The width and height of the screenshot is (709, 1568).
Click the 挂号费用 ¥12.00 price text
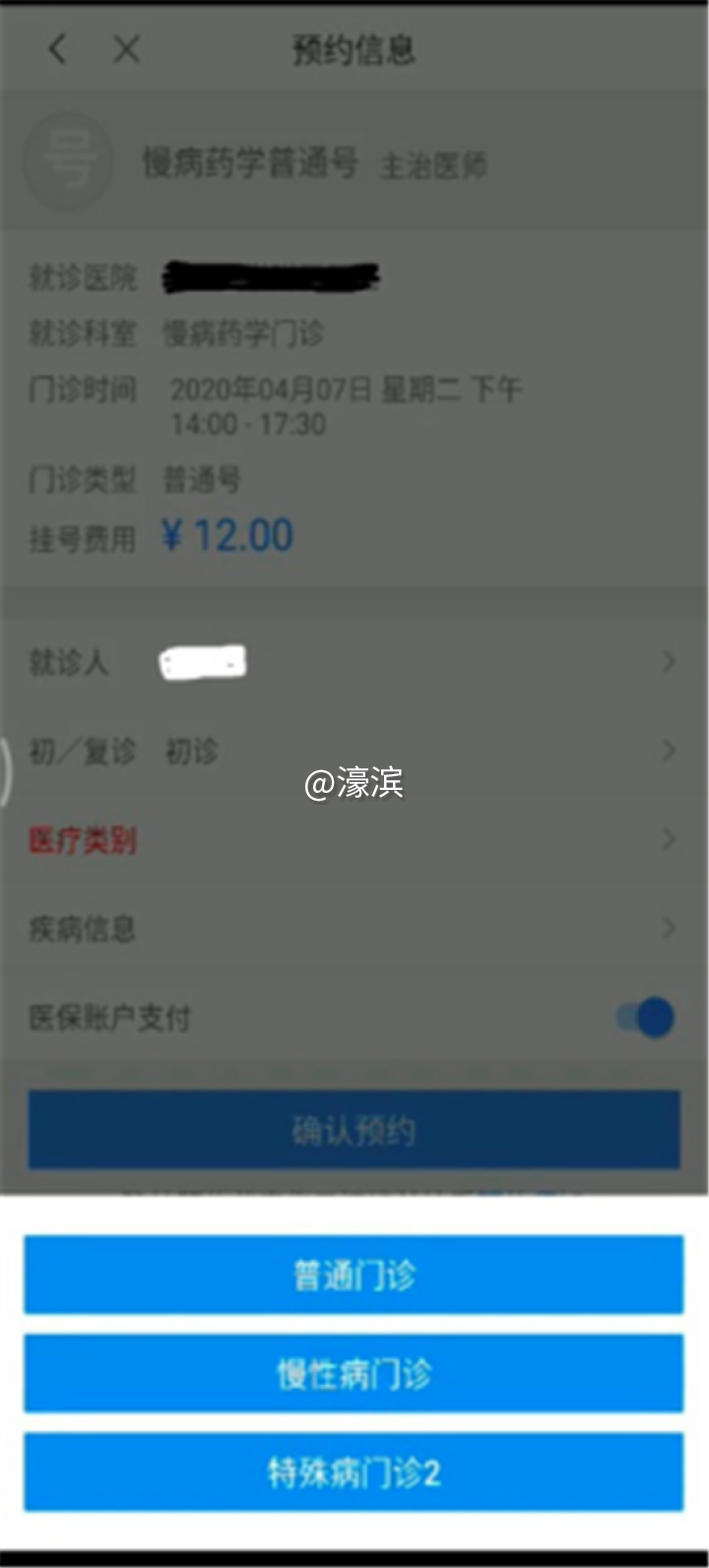tap(225, 533)
